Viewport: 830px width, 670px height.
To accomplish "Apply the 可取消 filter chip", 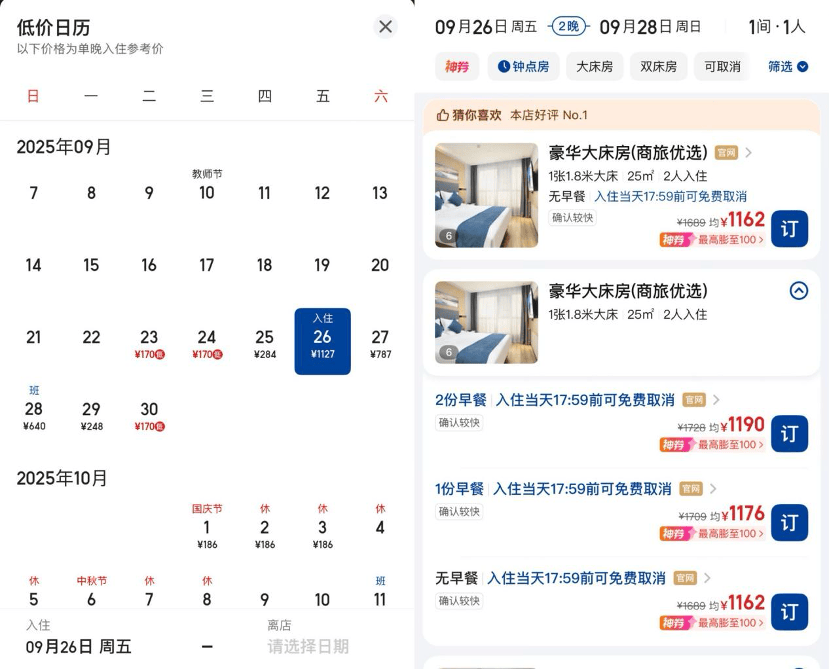I will [722, 67].
